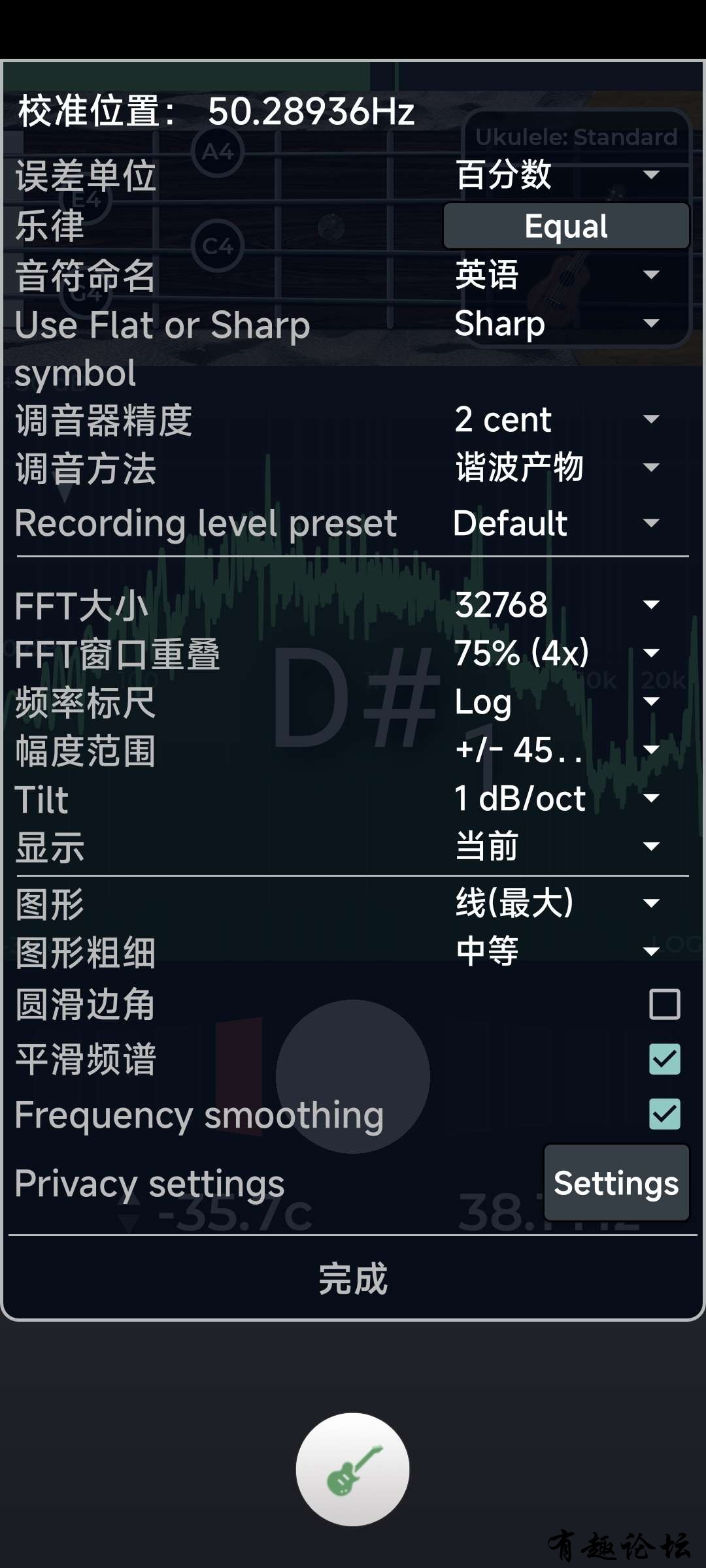The width and height of the screenshot is (706, 1568).
Task: Open the FFT窗口重叠 dropdown showing 75% (4x)
Action: (559, 653)
